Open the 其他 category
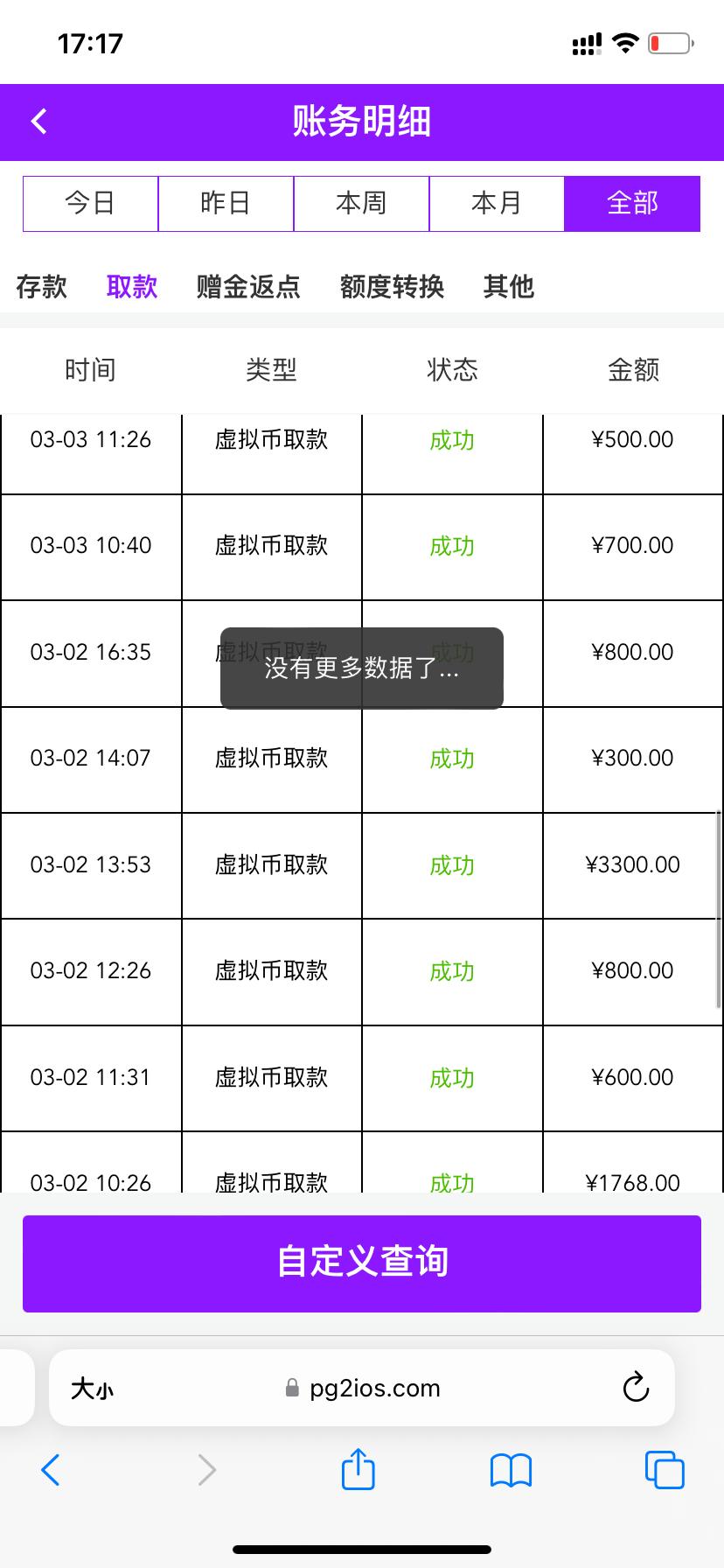 (x=508, y=286)
